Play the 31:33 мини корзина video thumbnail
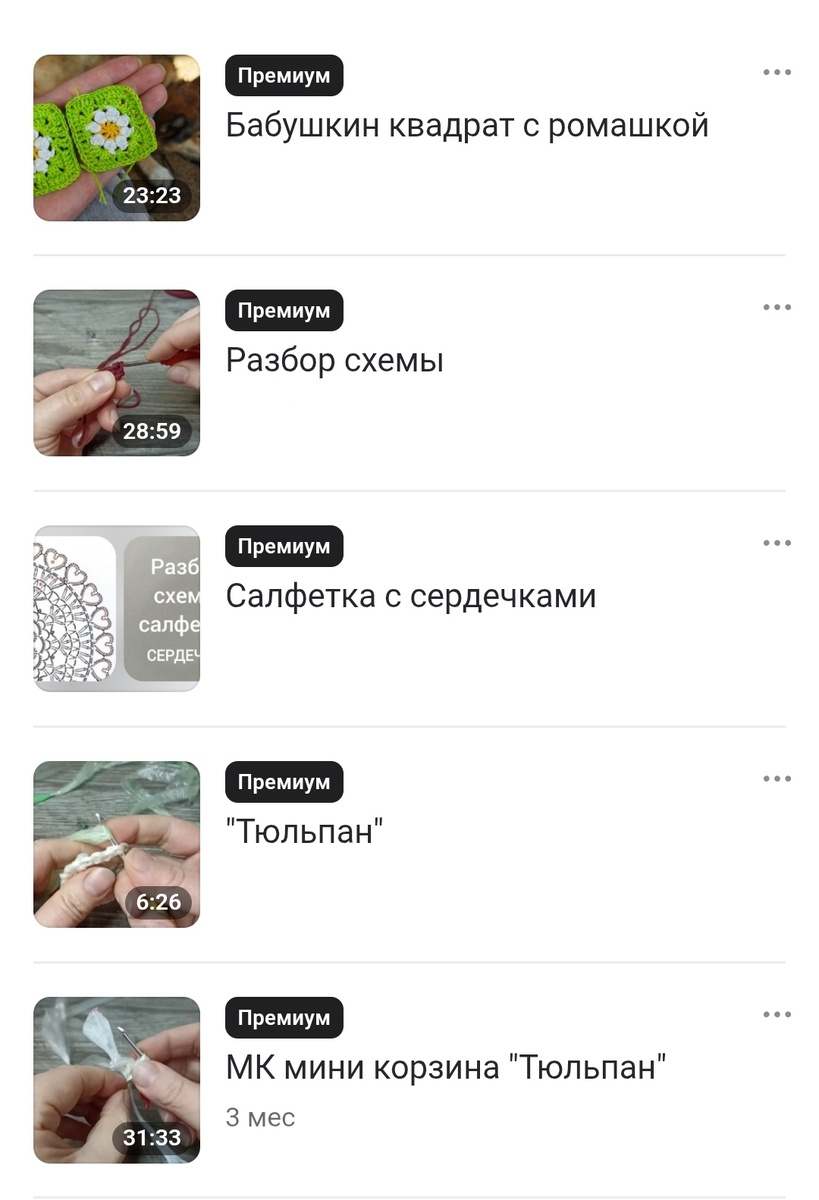Image resolution: width=819 pixels, height=1200 pixels. click(x=117, y=1080)
